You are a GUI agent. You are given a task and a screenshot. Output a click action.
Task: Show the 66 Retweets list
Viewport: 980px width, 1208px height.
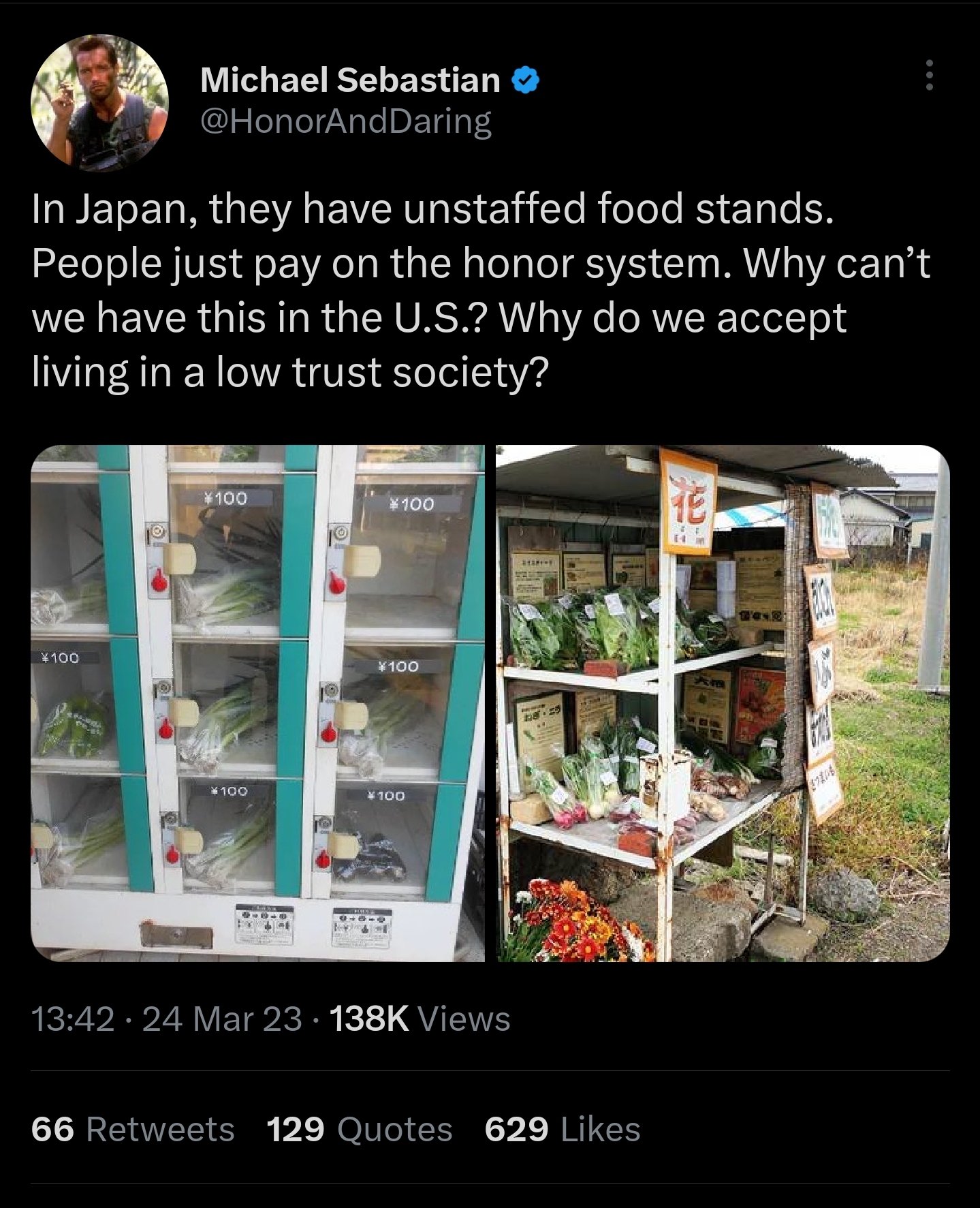coord(133,1129)
